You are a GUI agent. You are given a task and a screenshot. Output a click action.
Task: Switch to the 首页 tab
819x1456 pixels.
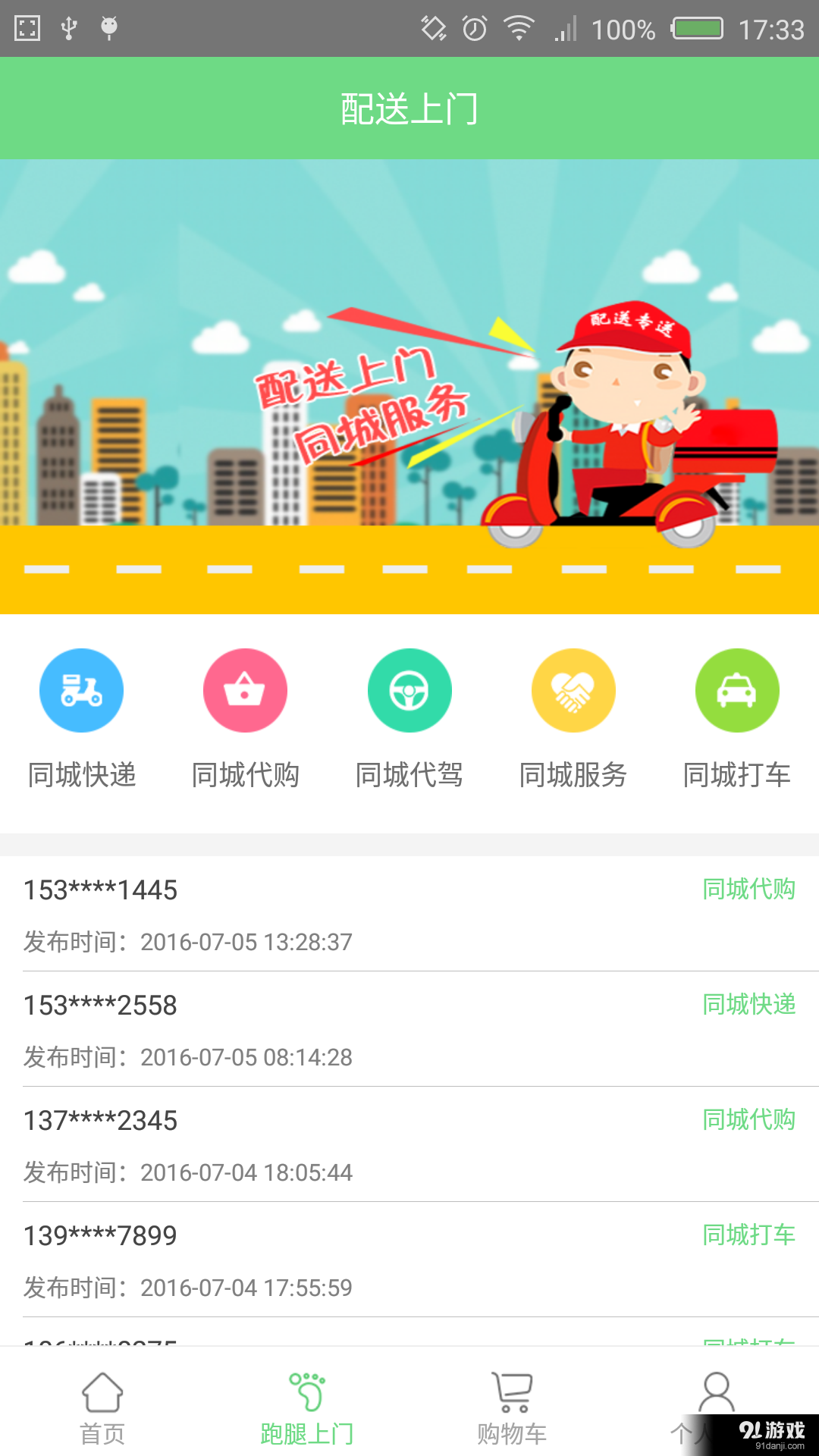click(102, 1410)
